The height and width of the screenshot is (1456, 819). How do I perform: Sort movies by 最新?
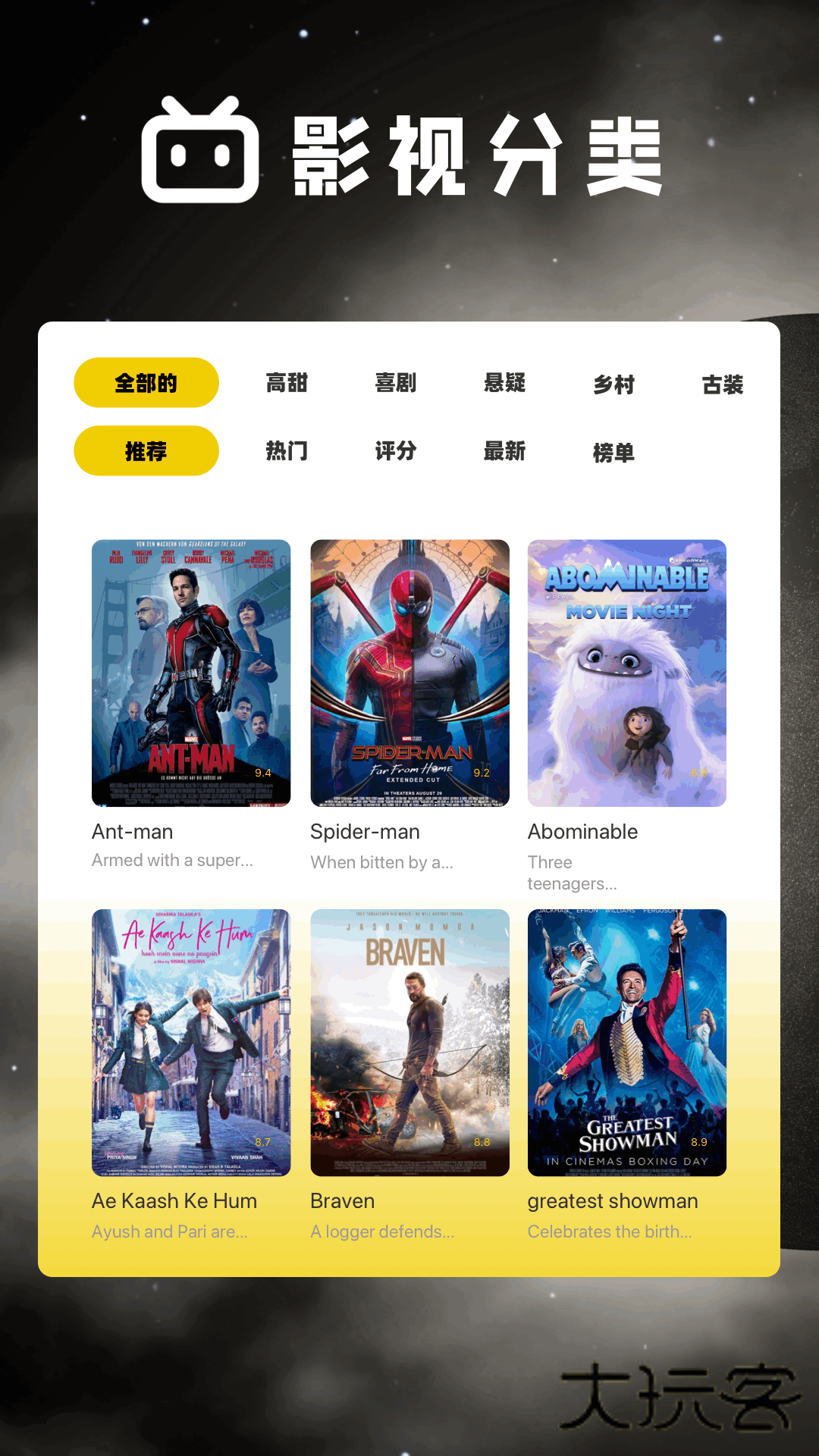[x=506, y=450]
